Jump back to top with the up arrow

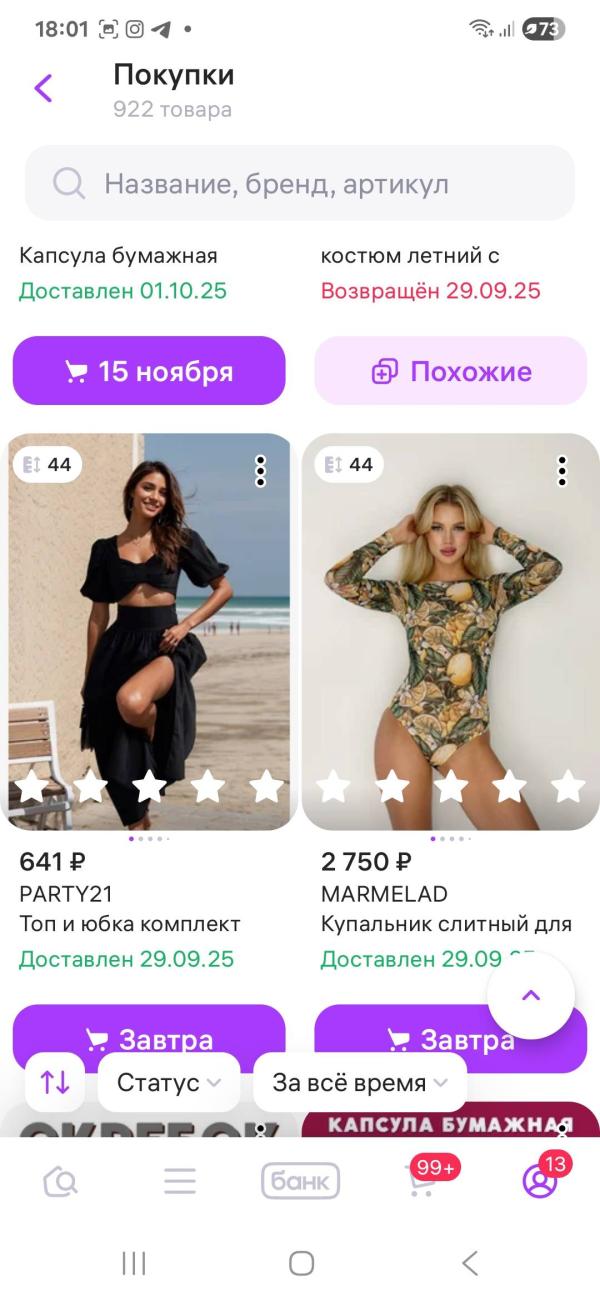click(531, 995)
